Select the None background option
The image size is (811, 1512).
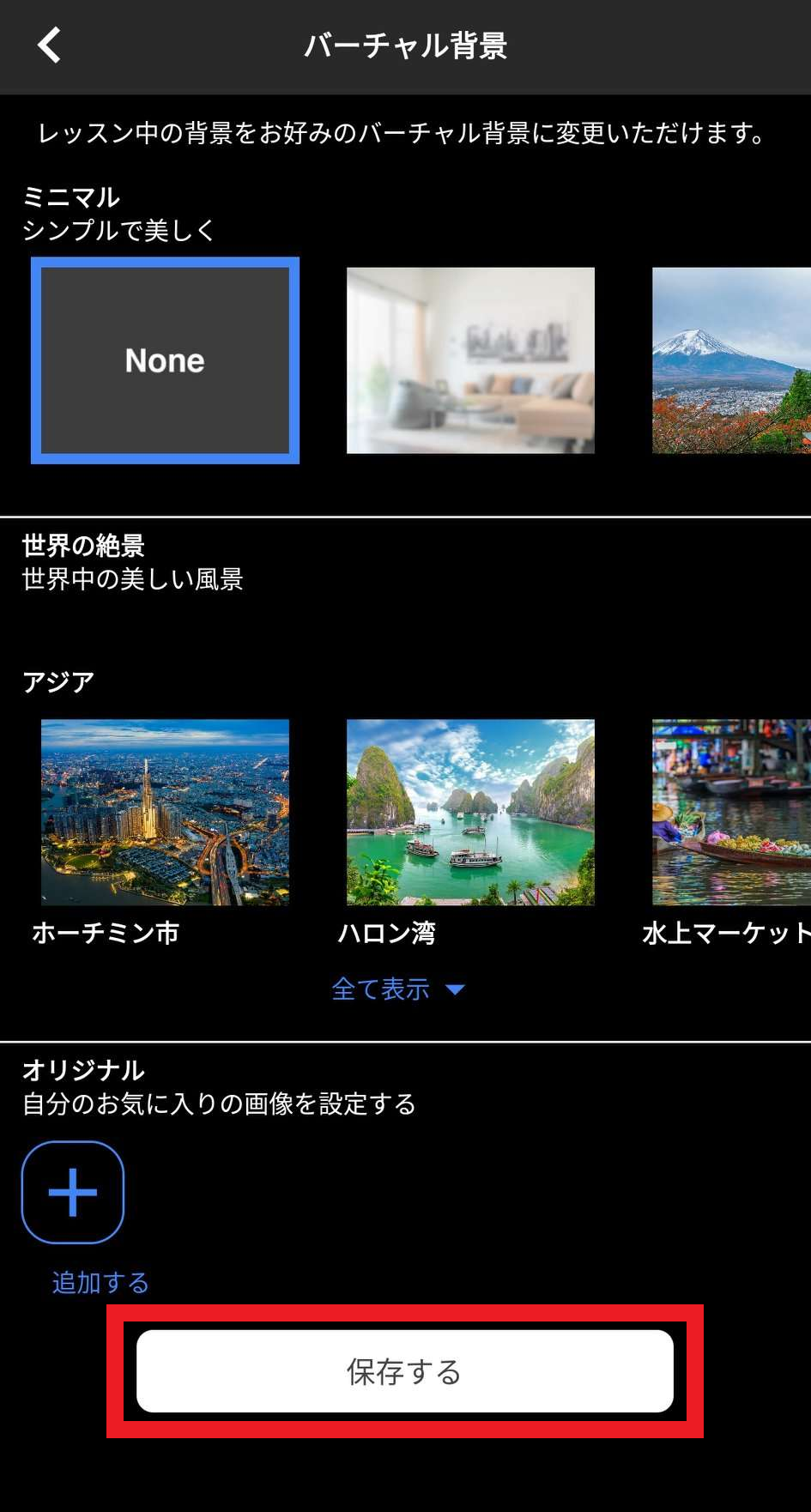165,360
